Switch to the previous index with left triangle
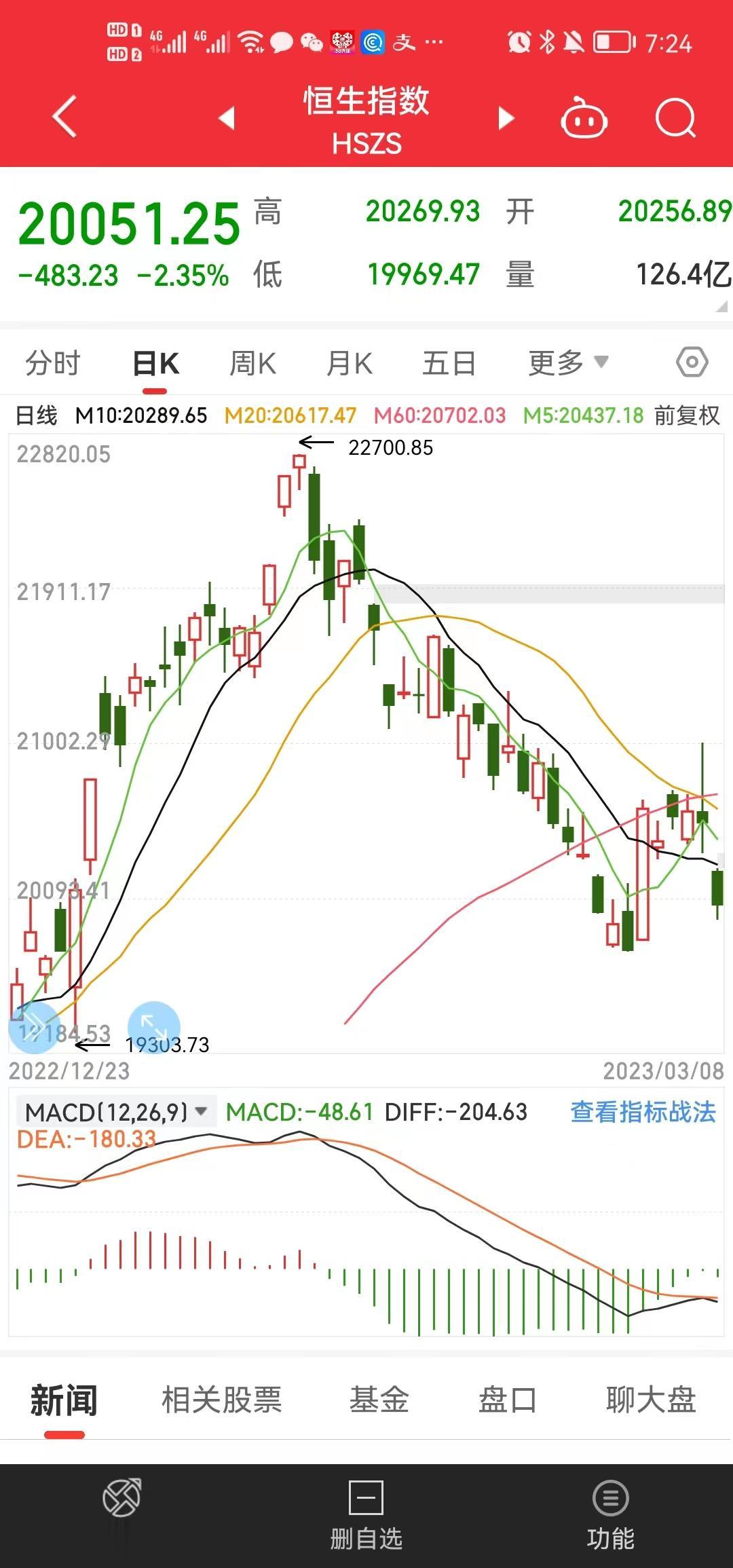Image resolution: width=733 pixels, height=1568 pixels. pyautogui.click(x=227, y=118)
